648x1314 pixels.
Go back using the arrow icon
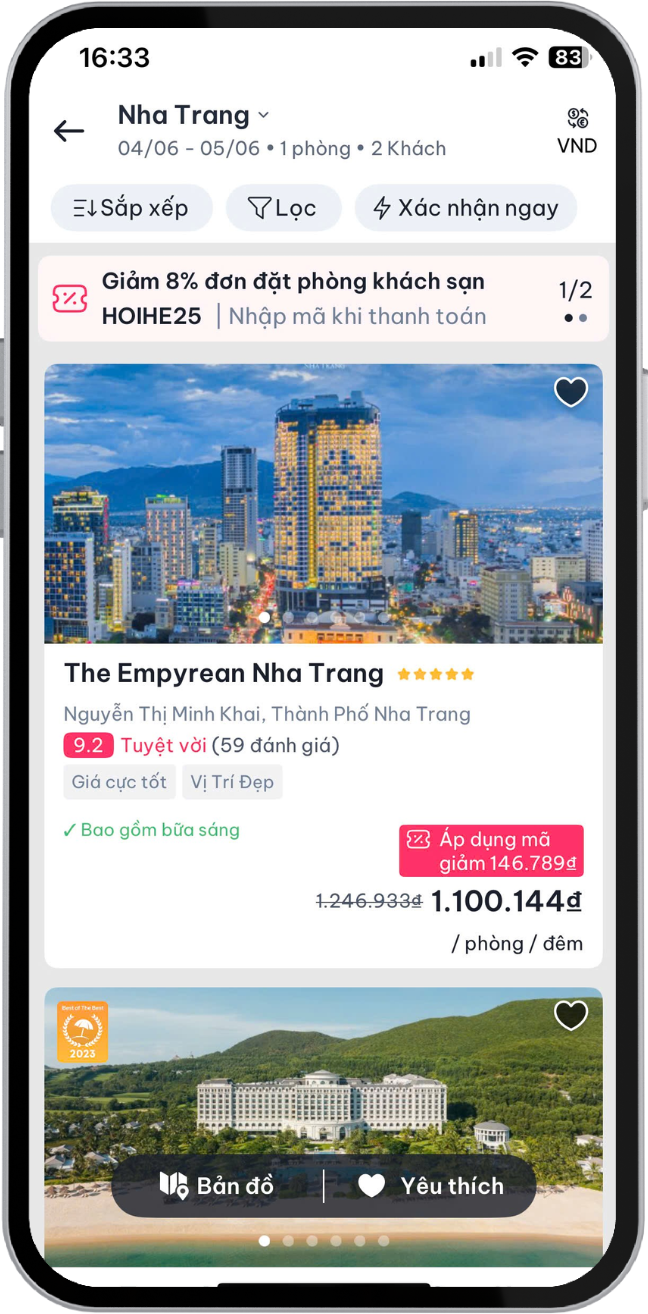[x=69, y=131]
